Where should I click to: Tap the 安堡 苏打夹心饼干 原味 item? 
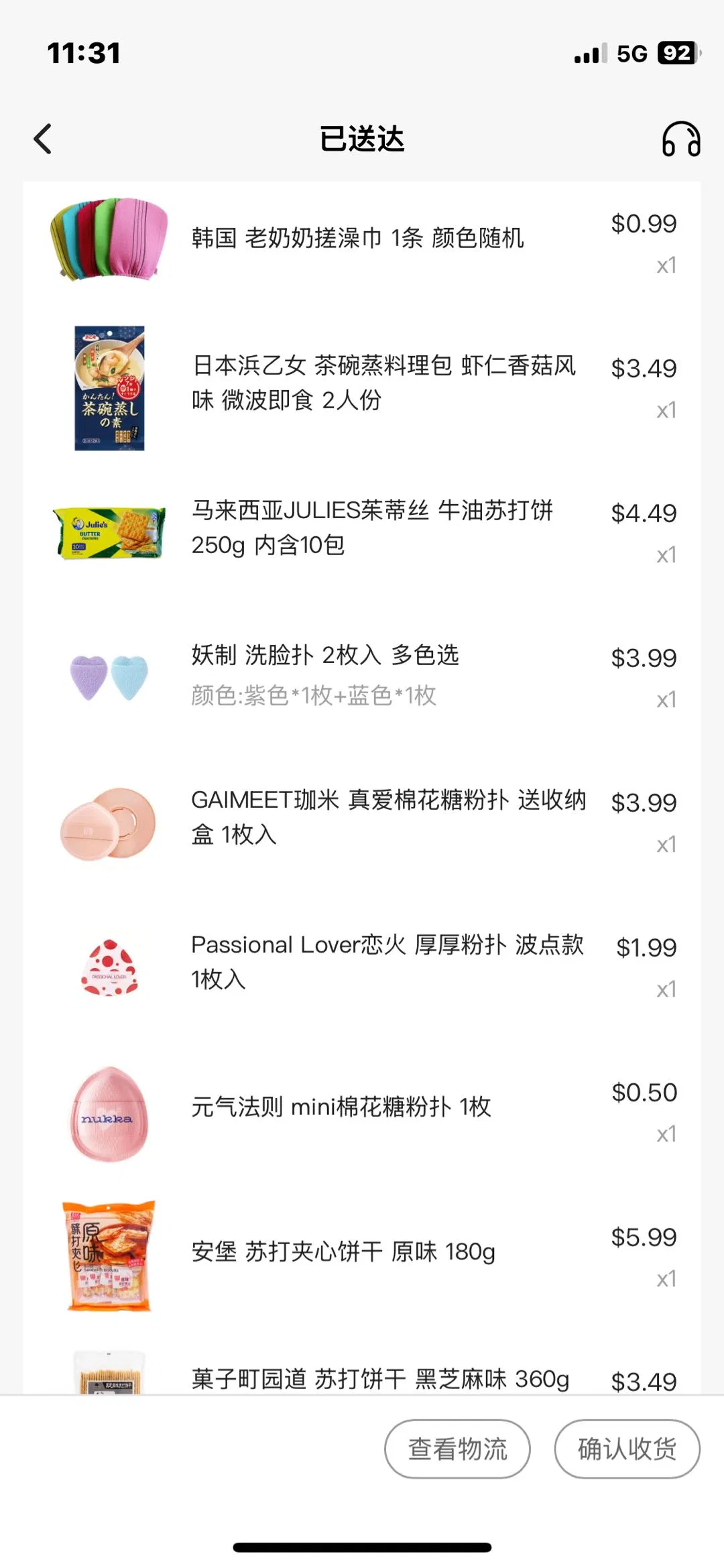coord(343,1252)
